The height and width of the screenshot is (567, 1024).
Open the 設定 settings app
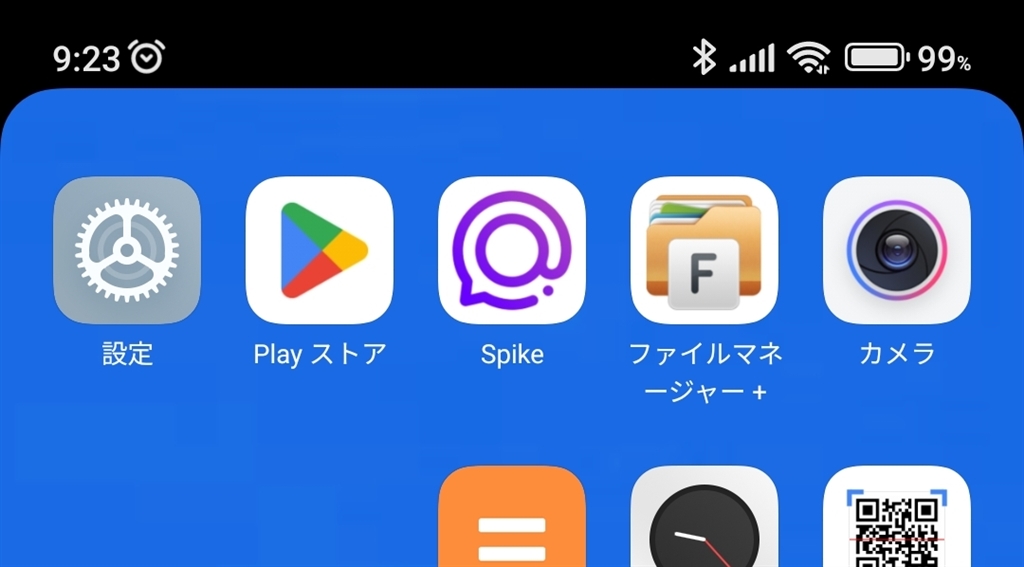127,250
